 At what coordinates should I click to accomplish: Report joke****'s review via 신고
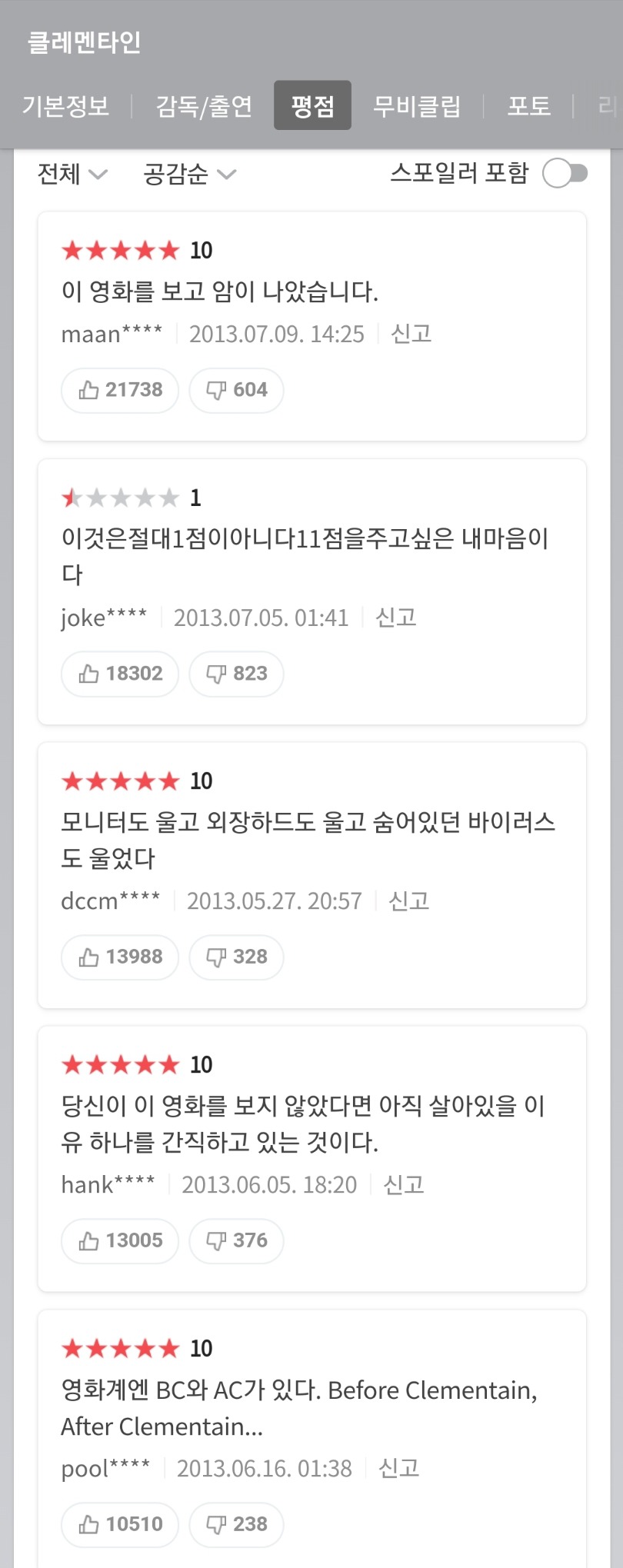click(395, 618)
